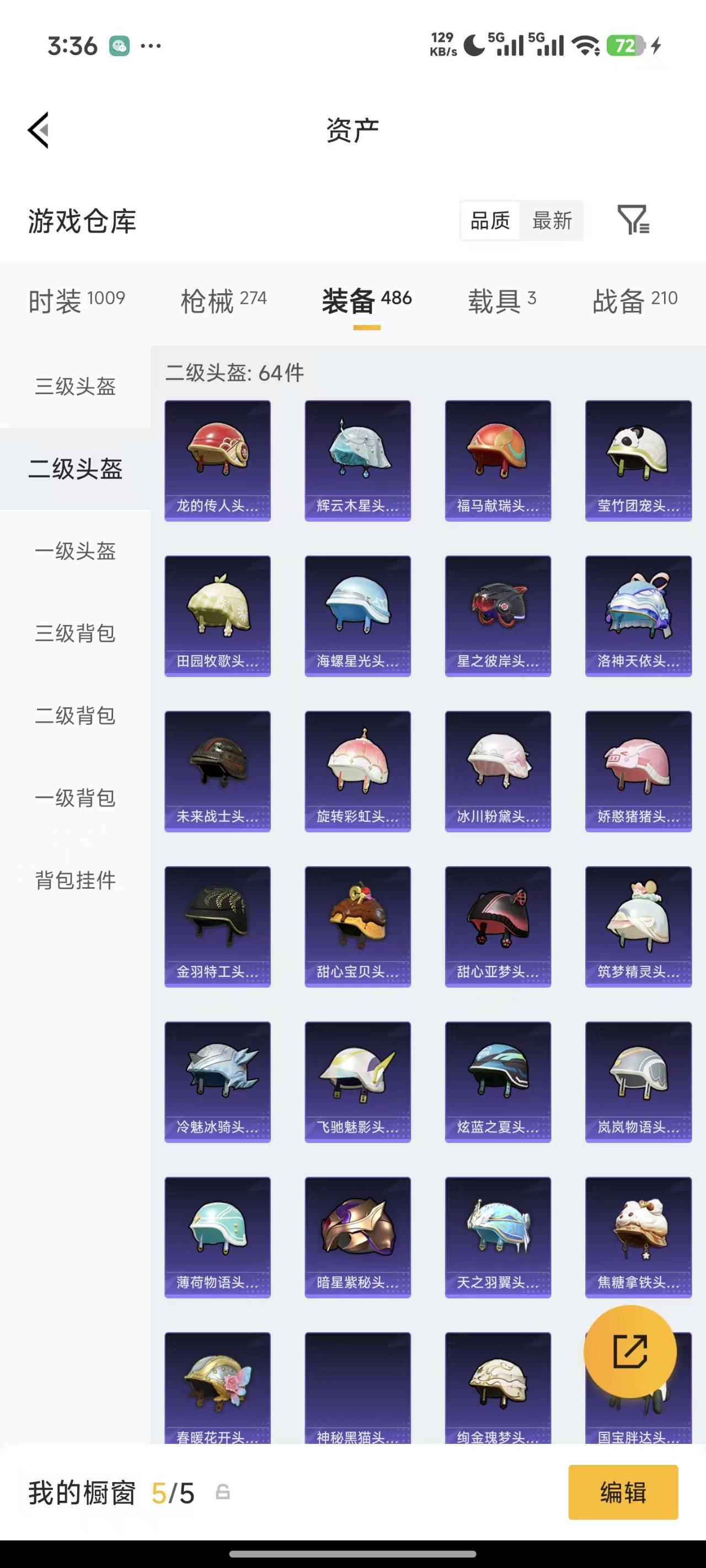Screen dimensions: 706x1568
Task: Select 一级头盔 in the side list
Action: pos(76,551)
